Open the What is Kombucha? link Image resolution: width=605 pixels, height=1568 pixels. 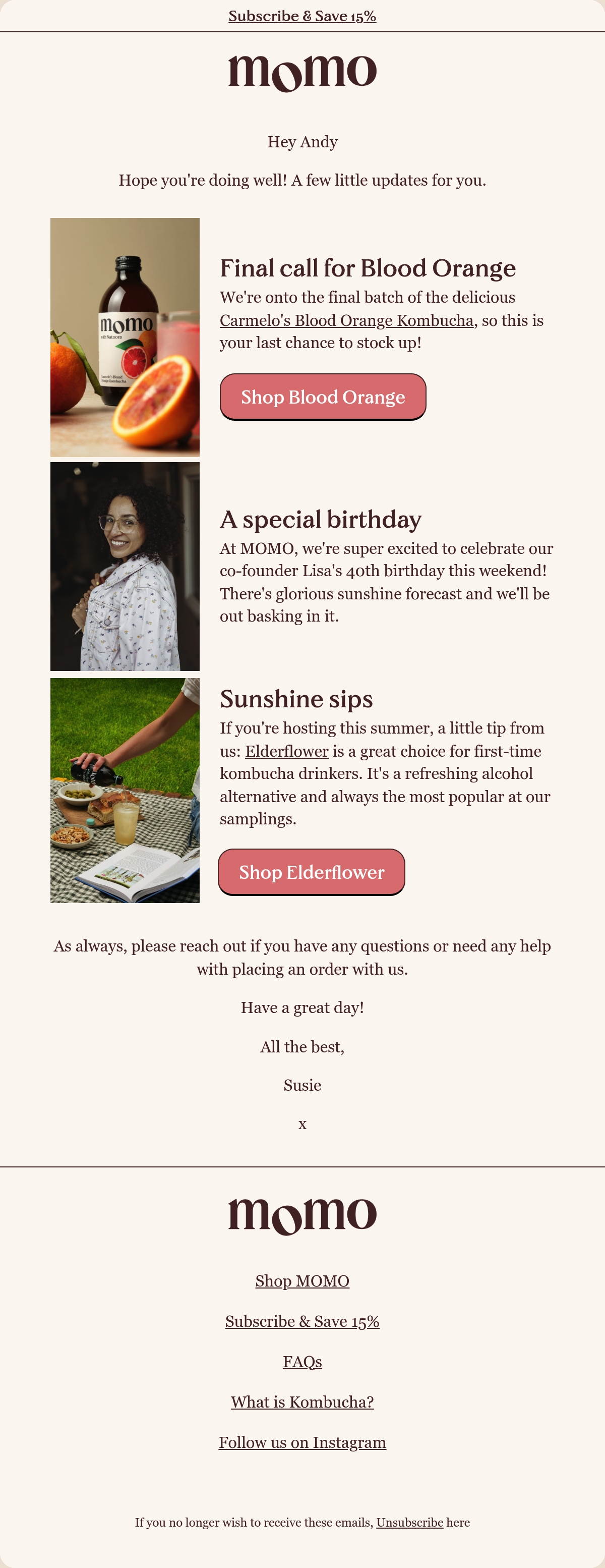[302, 1402]
